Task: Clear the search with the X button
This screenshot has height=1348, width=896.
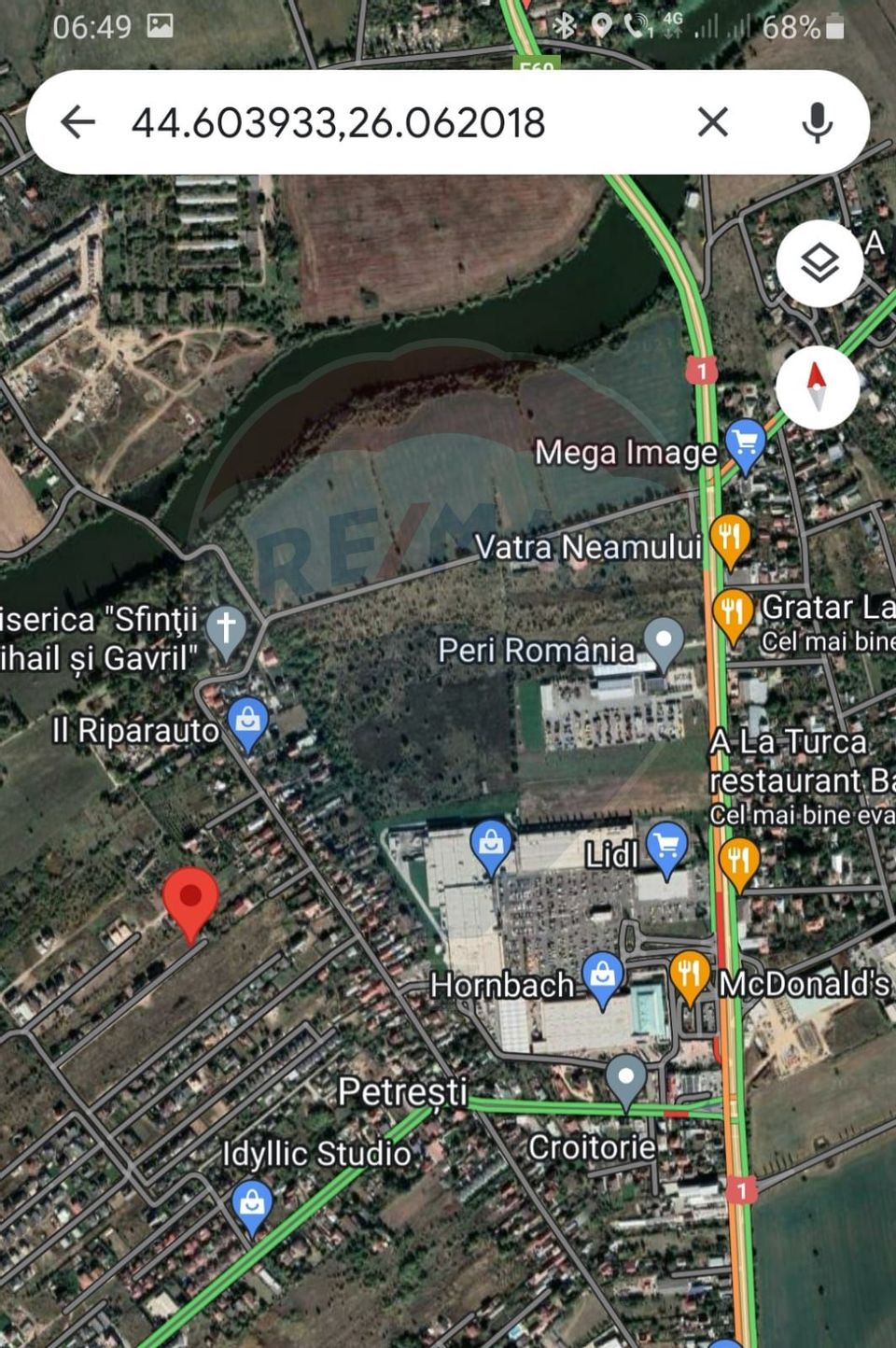Action: (712, 122)
